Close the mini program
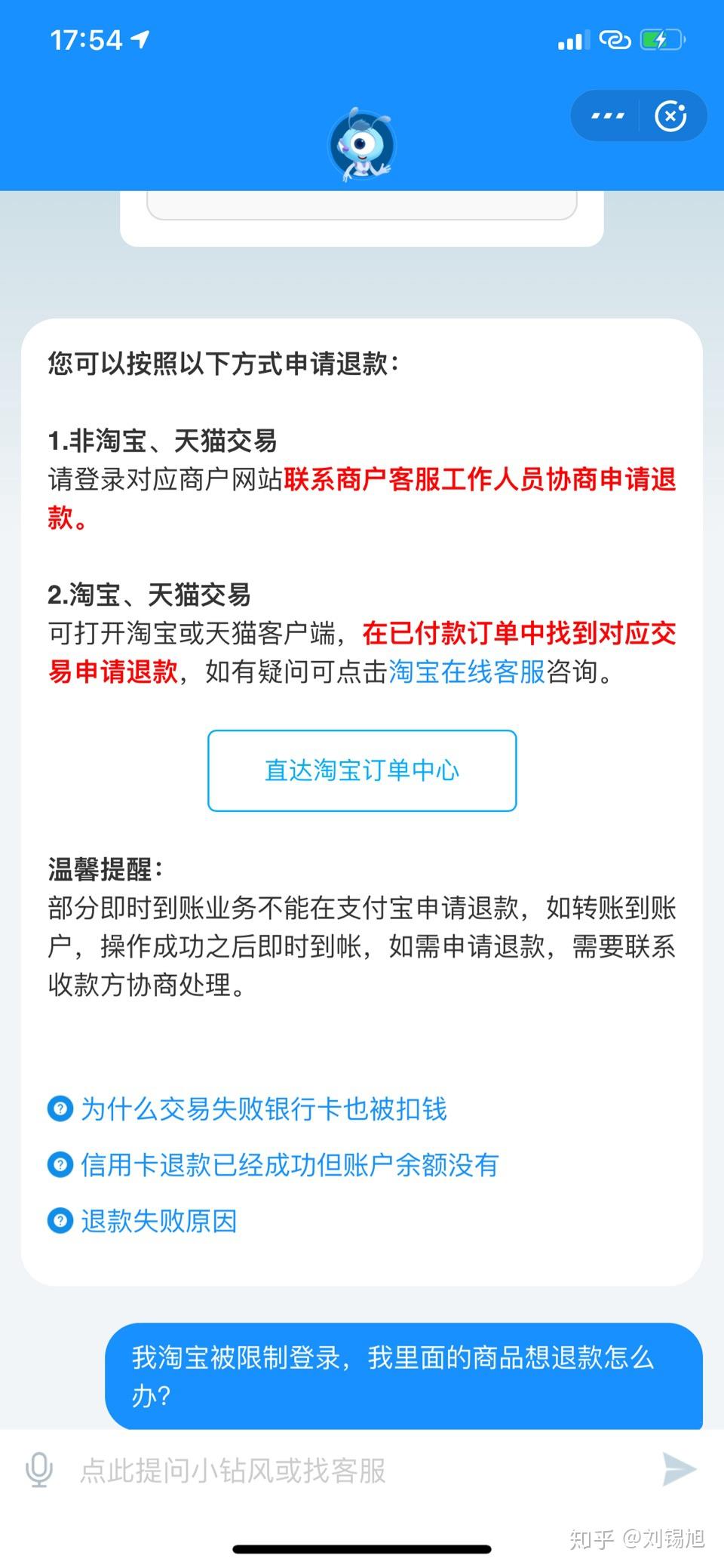Image resolution: width=724 pixels, height=1568 pixels. (670, 116)
